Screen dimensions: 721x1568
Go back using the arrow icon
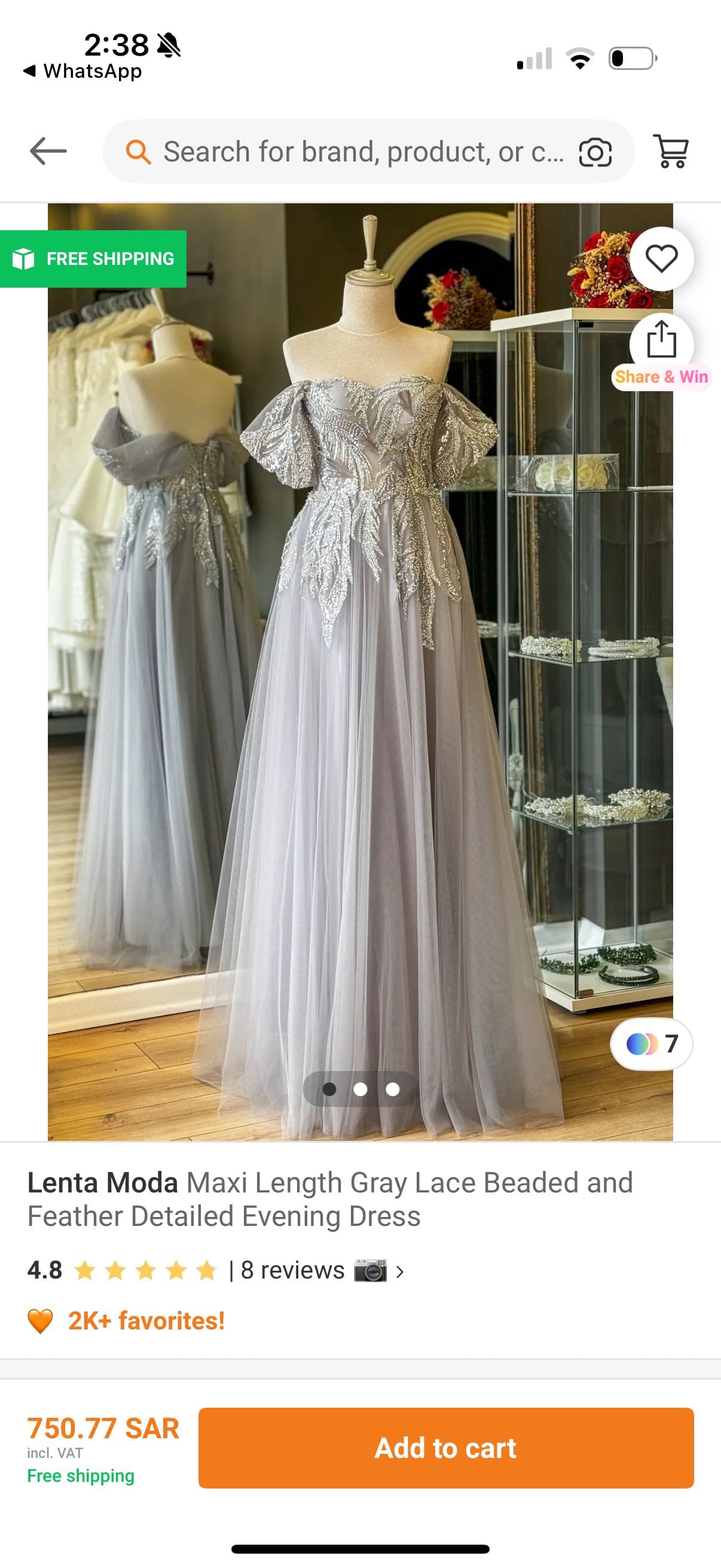(x=47, y=151)
